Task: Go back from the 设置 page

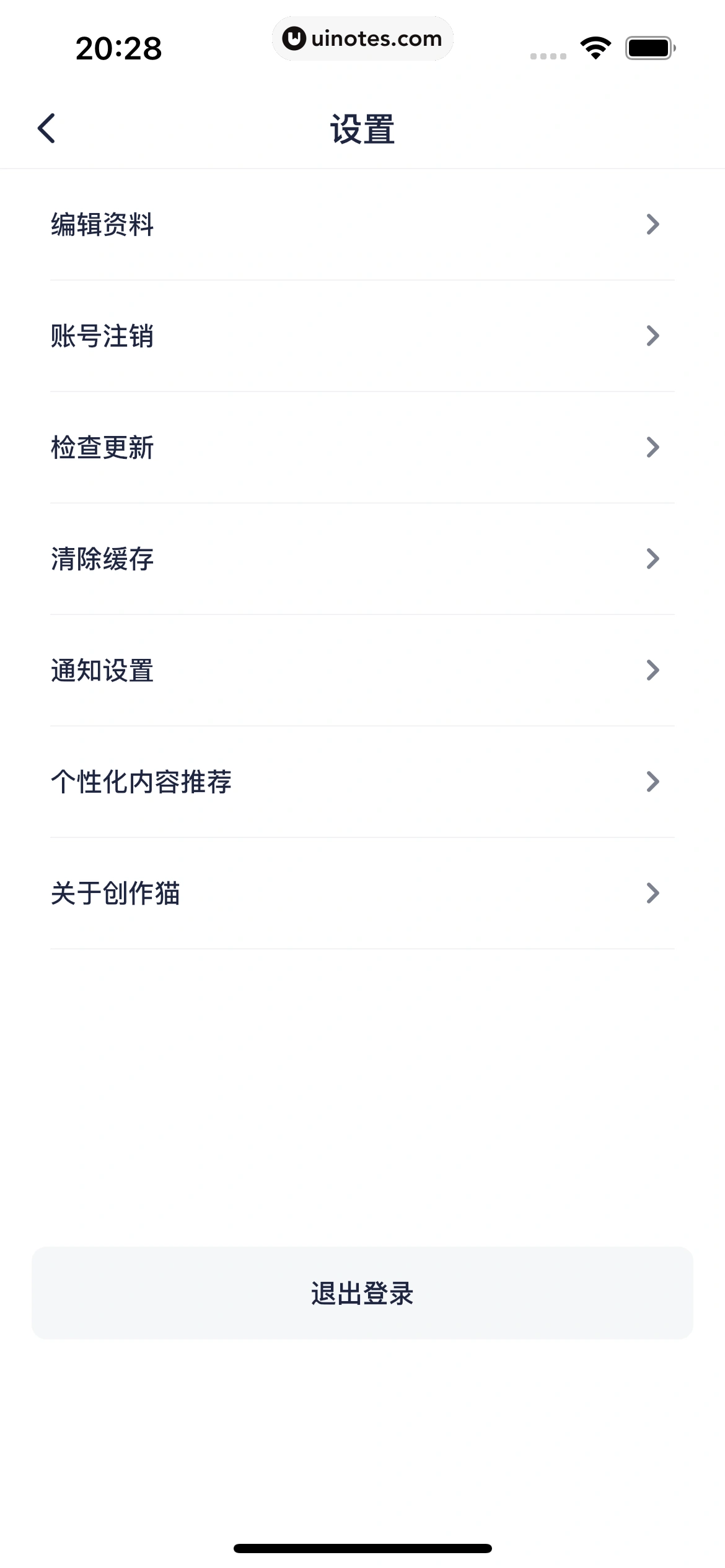Action: 47,129
